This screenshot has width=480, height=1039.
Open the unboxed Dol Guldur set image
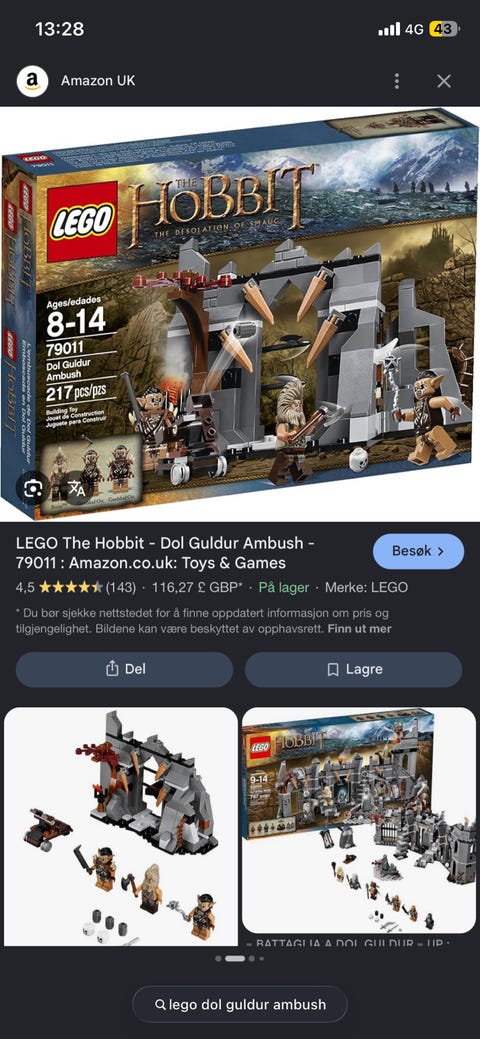121,826
